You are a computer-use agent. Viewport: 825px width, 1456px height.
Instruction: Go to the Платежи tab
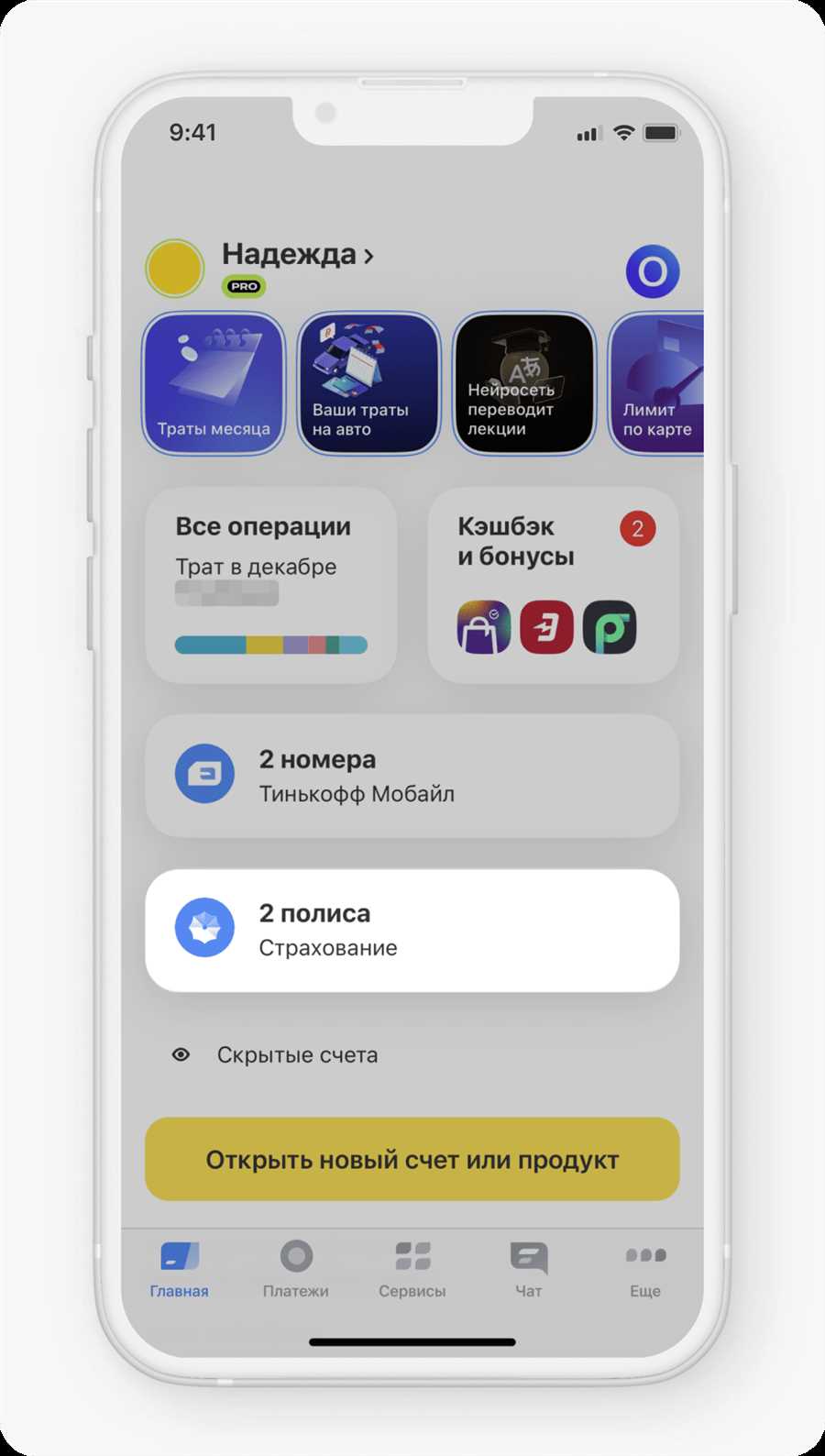[296, 1270]
